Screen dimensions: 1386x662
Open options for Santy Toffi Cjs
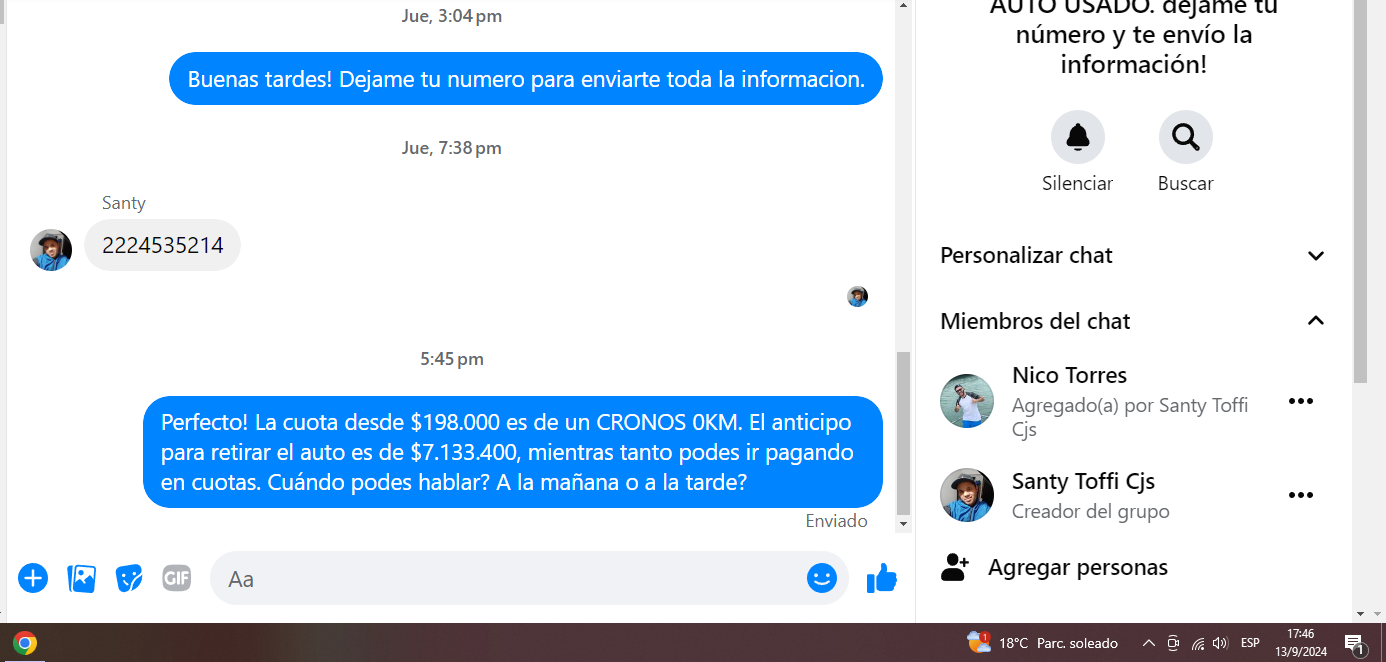pos(1300,495)
